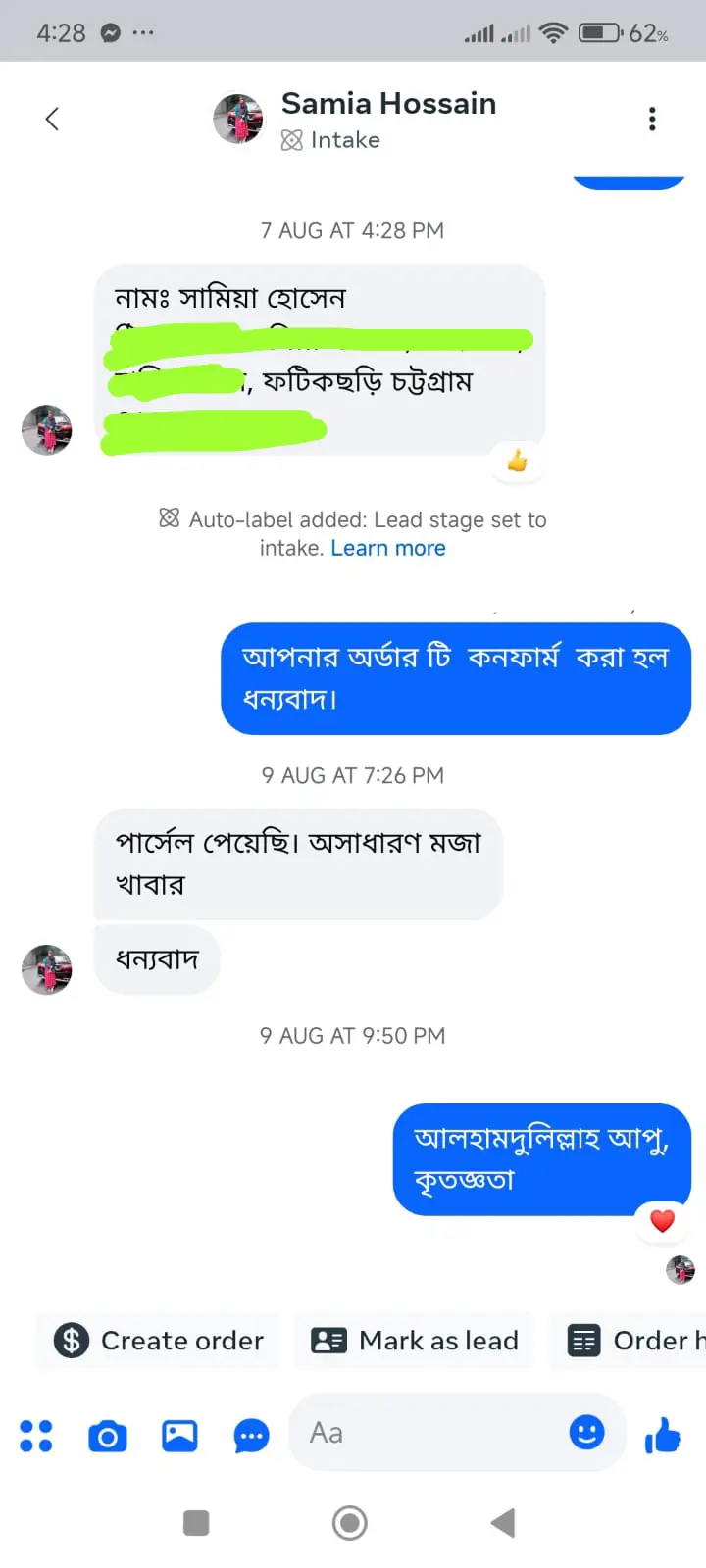Open saved replies speech bubble

251,1437
